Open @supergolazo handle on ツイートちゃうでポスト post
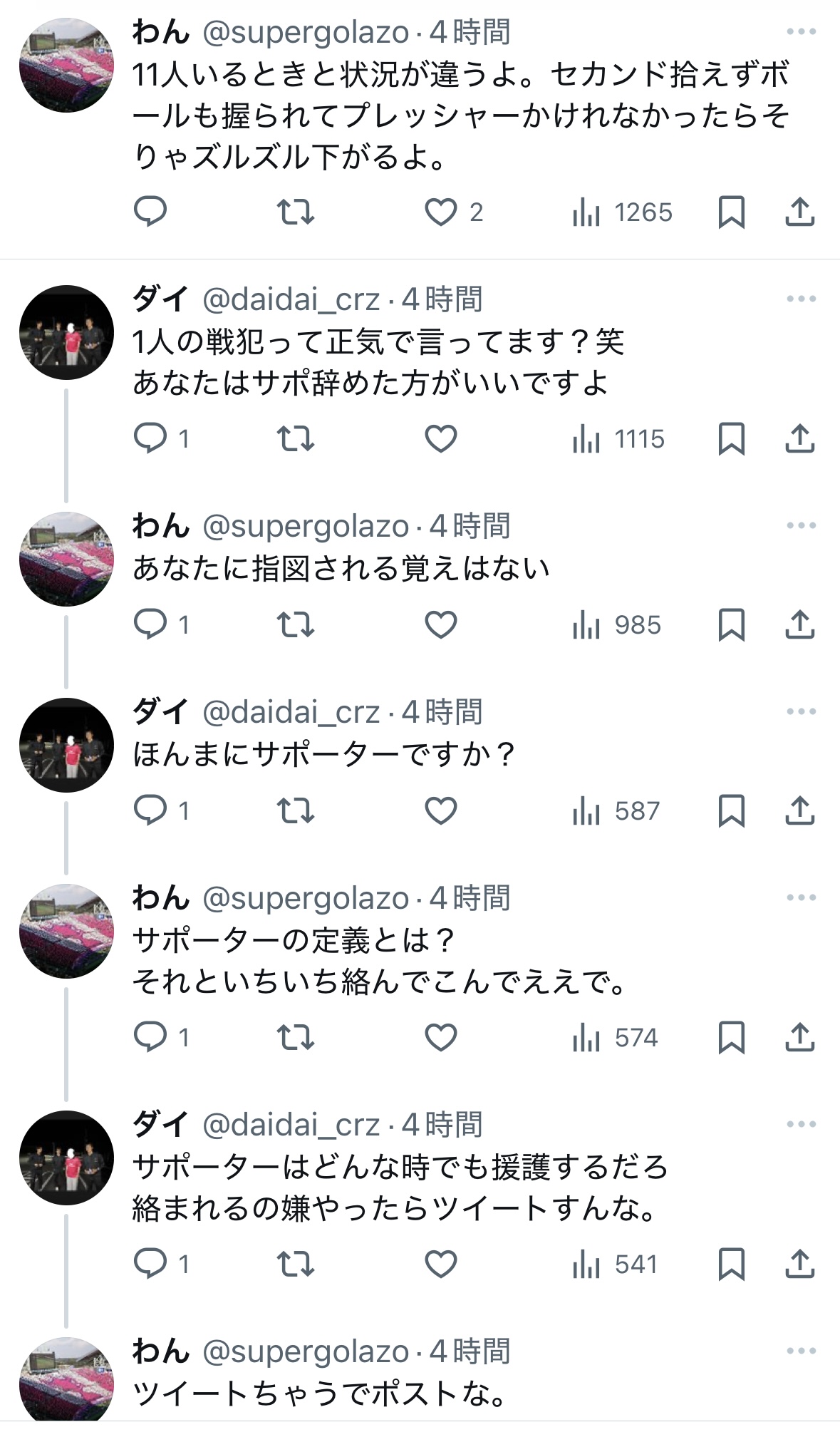This screenshot has width=840, height=1432. [306, 1351]
